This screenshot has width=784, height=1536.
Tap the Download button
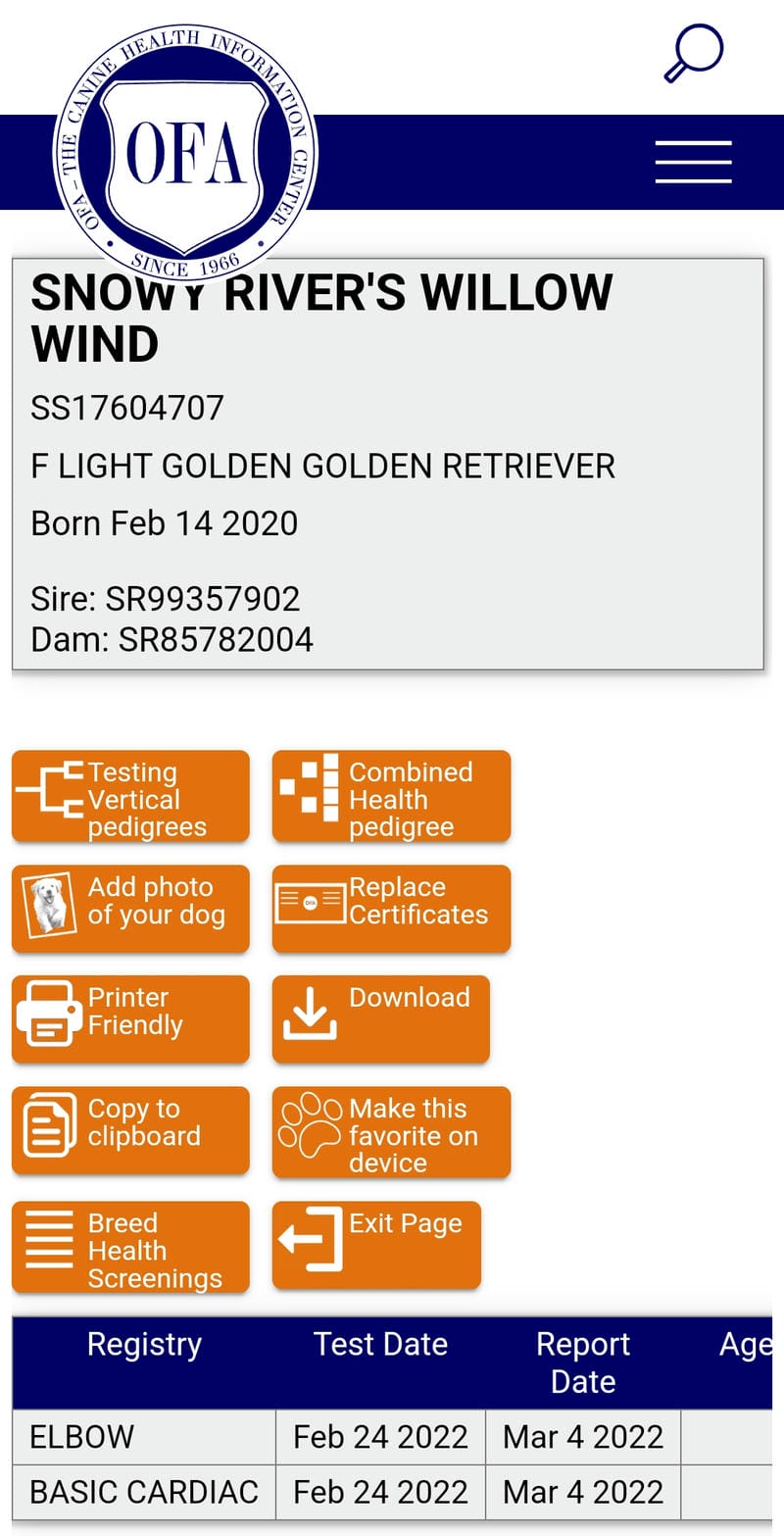coord(380,1018)
